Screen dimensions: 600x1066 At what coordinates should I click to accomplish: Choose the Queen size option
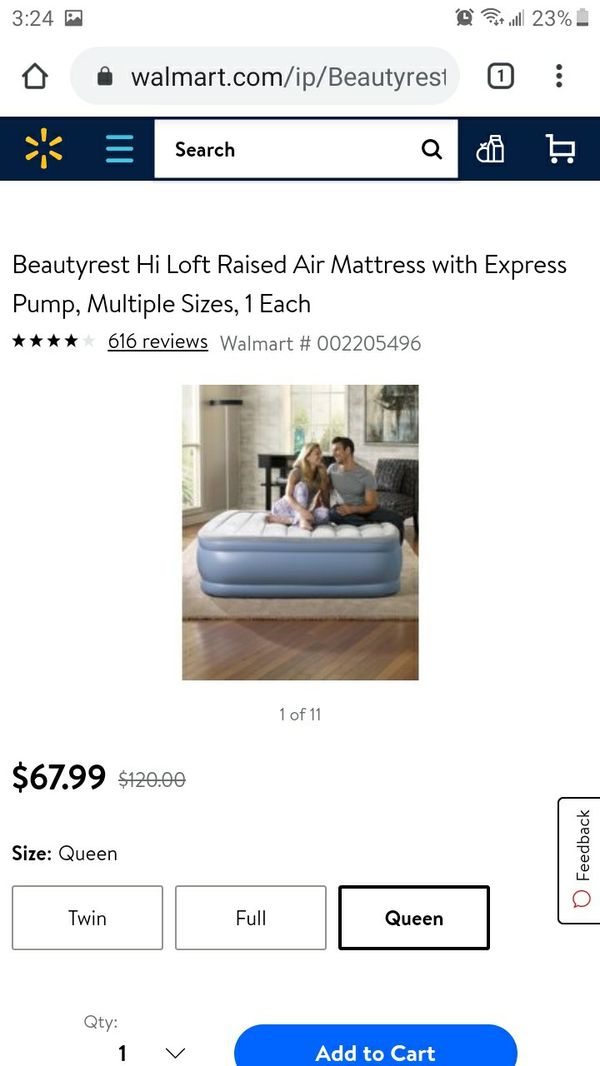pos(414,918)
